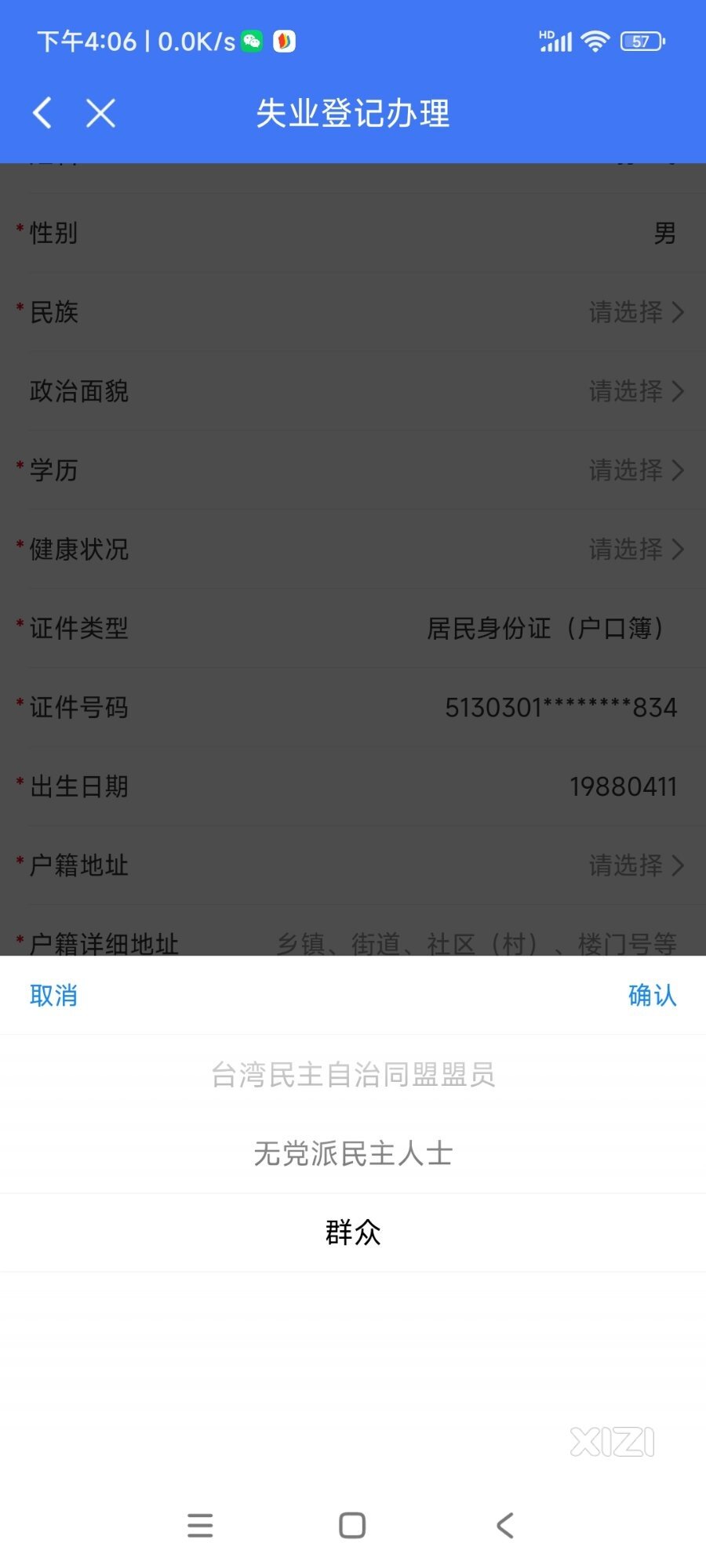Close the 失业登记办理 page
706x1568 pixels.
pyautogui.click(x=100, y=113)
